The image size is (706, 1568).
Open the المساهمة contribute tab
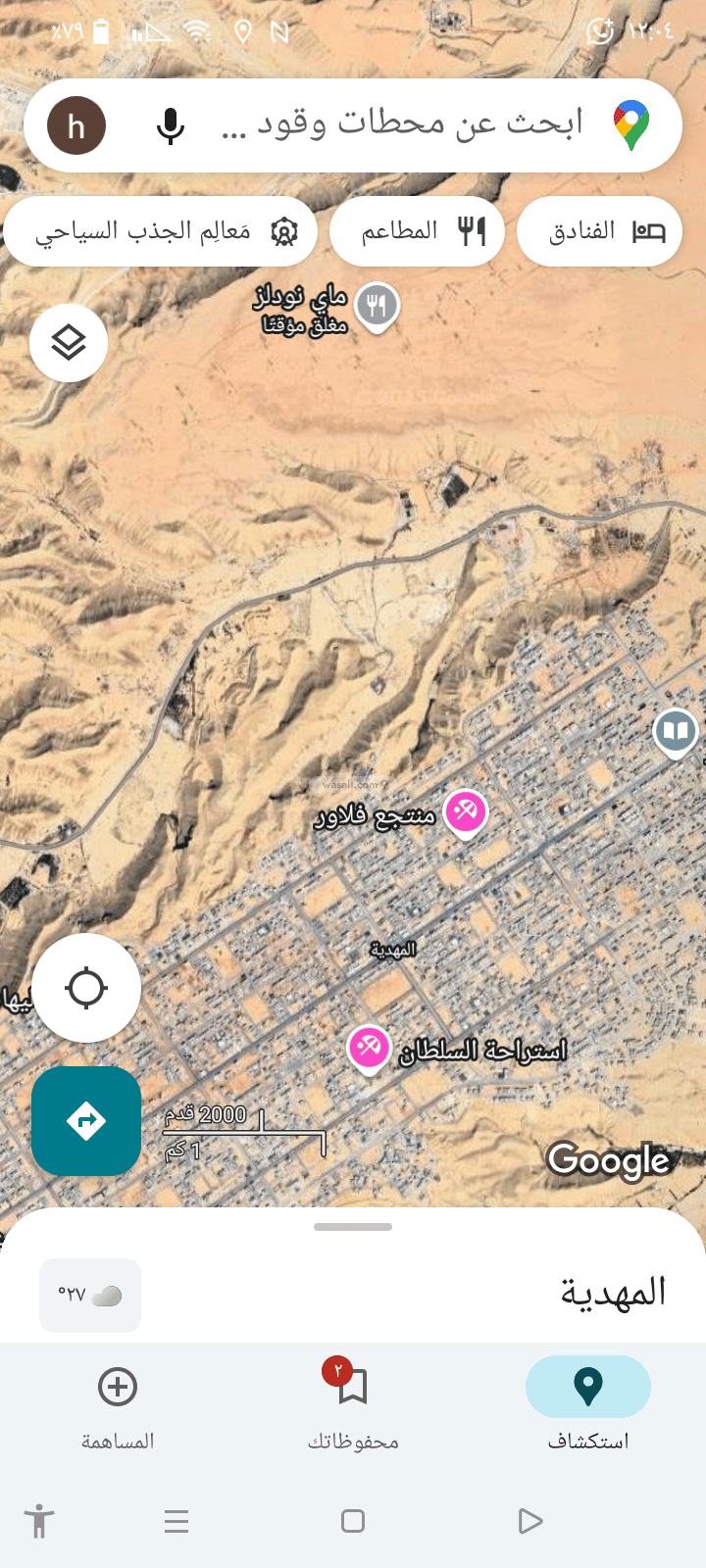click(x=118, y=1401)
